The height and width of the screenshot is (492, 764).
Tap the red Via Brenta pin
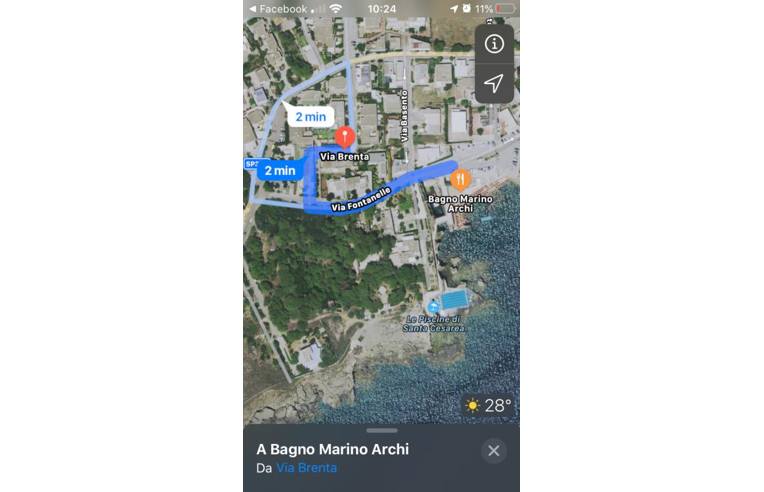click(345, 137)
